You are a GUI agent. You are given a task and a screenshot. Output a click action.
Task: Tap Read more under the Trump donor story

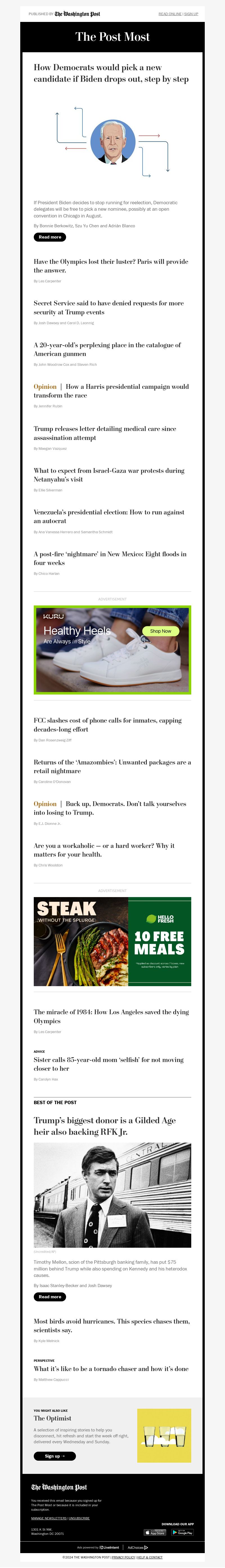pyautogui.click(x=49, y=1297)
